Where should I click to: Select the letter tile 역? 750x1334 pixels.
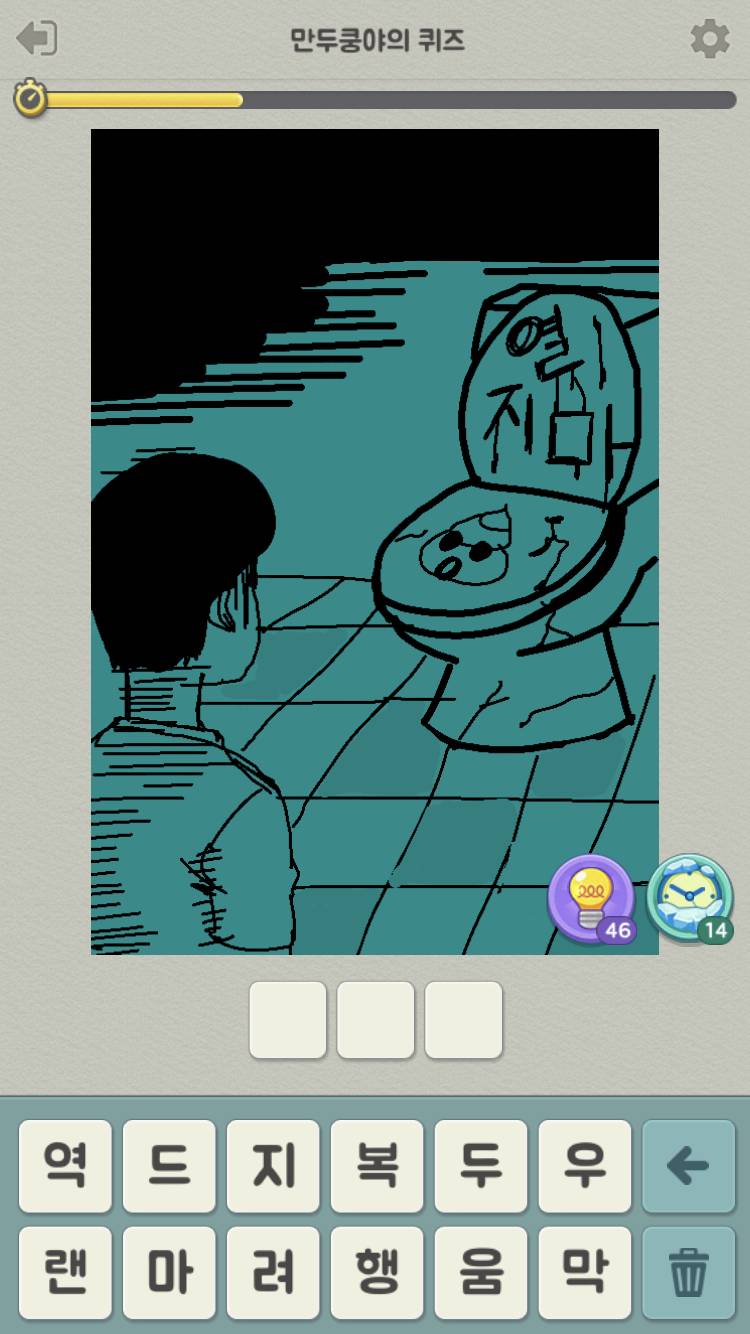(x=65, y=1166)
